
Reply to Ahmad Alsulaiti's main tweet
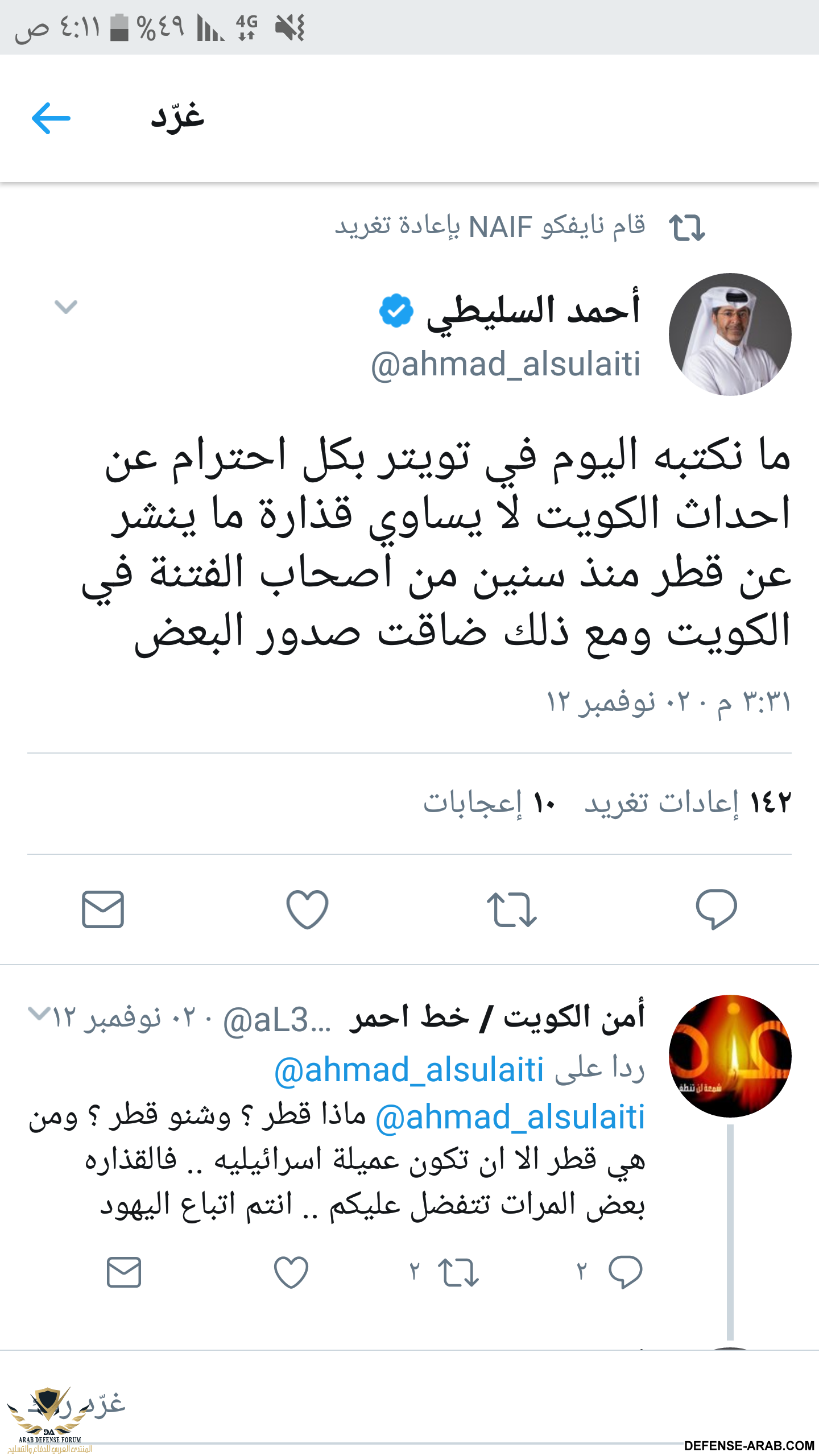(716, 909)
